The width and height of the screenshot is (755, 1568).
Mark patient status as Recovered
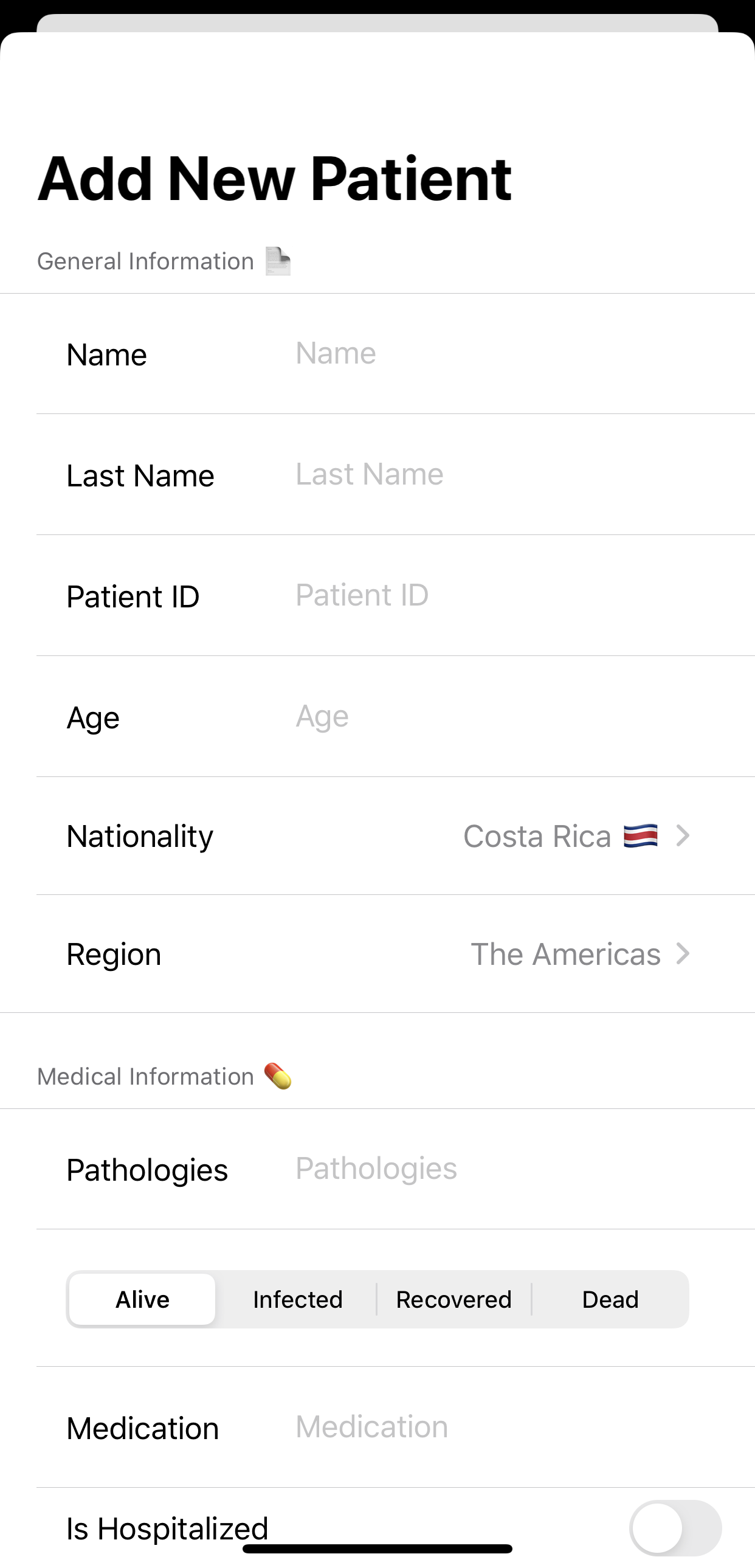click(x=453, y=1299)
